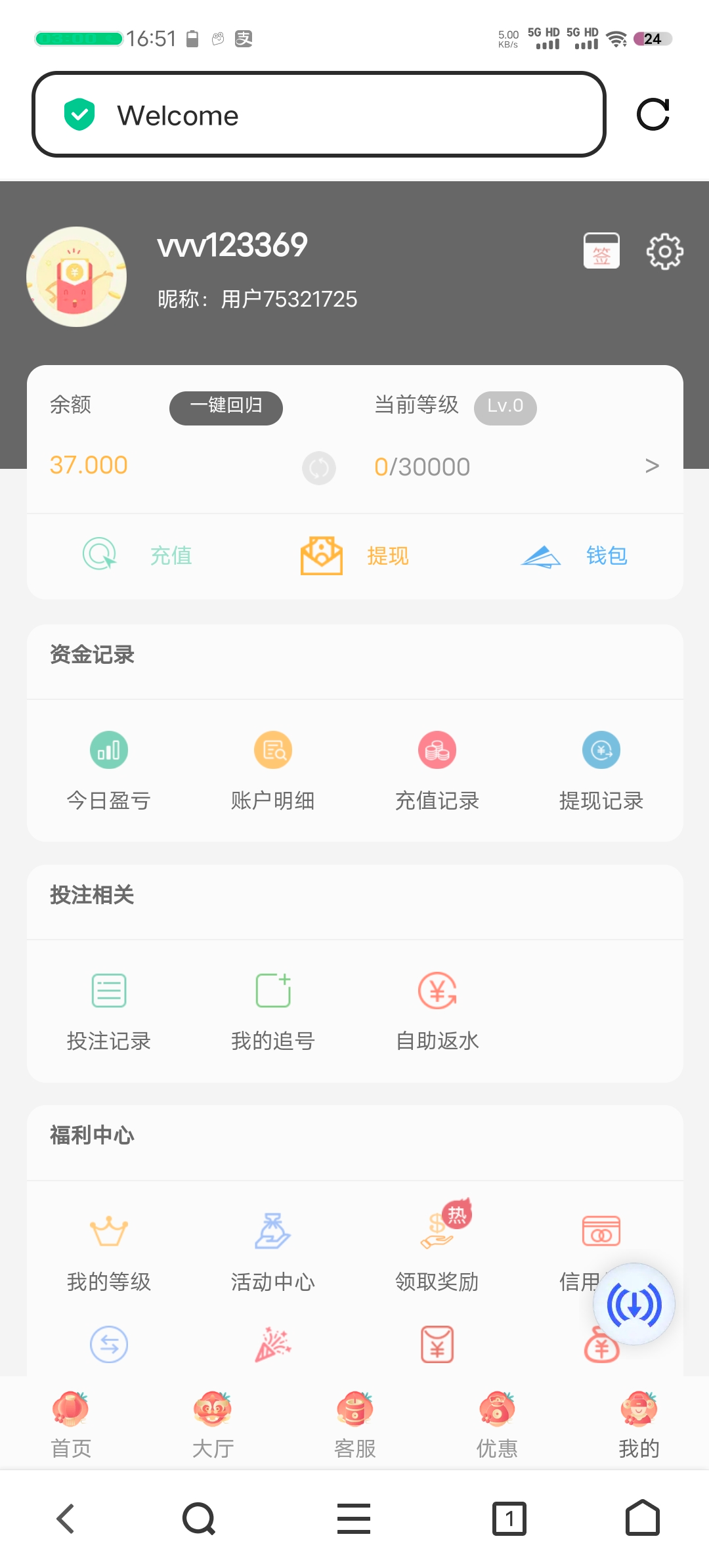Image resolution: width=709 pixels, height=1568 pixels.
Task: Open 充值 to recharge
Action: (x=138, y=555)
